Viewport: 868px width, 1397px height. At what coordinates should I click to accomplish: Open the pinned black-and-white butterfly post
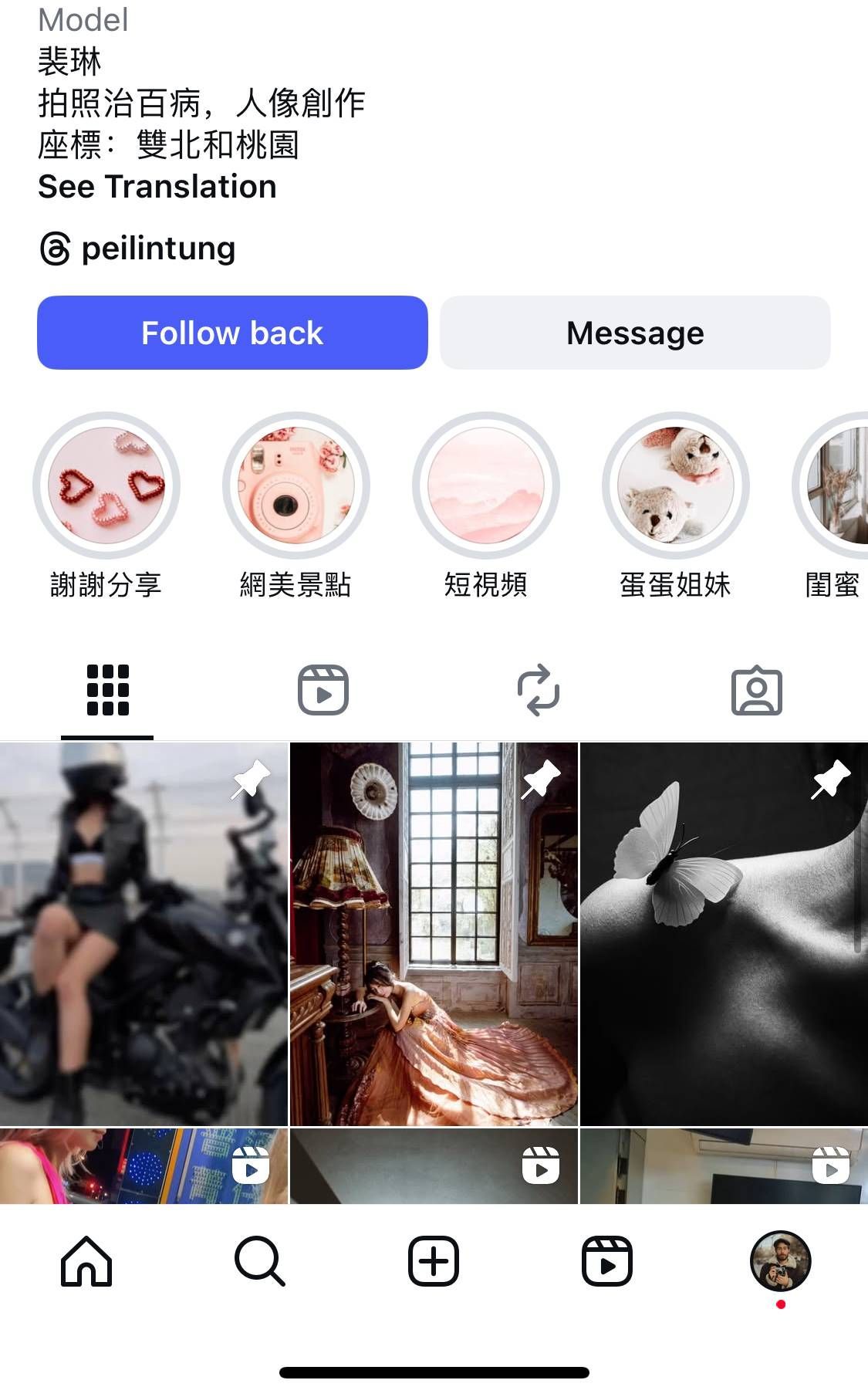coord(724,934)
